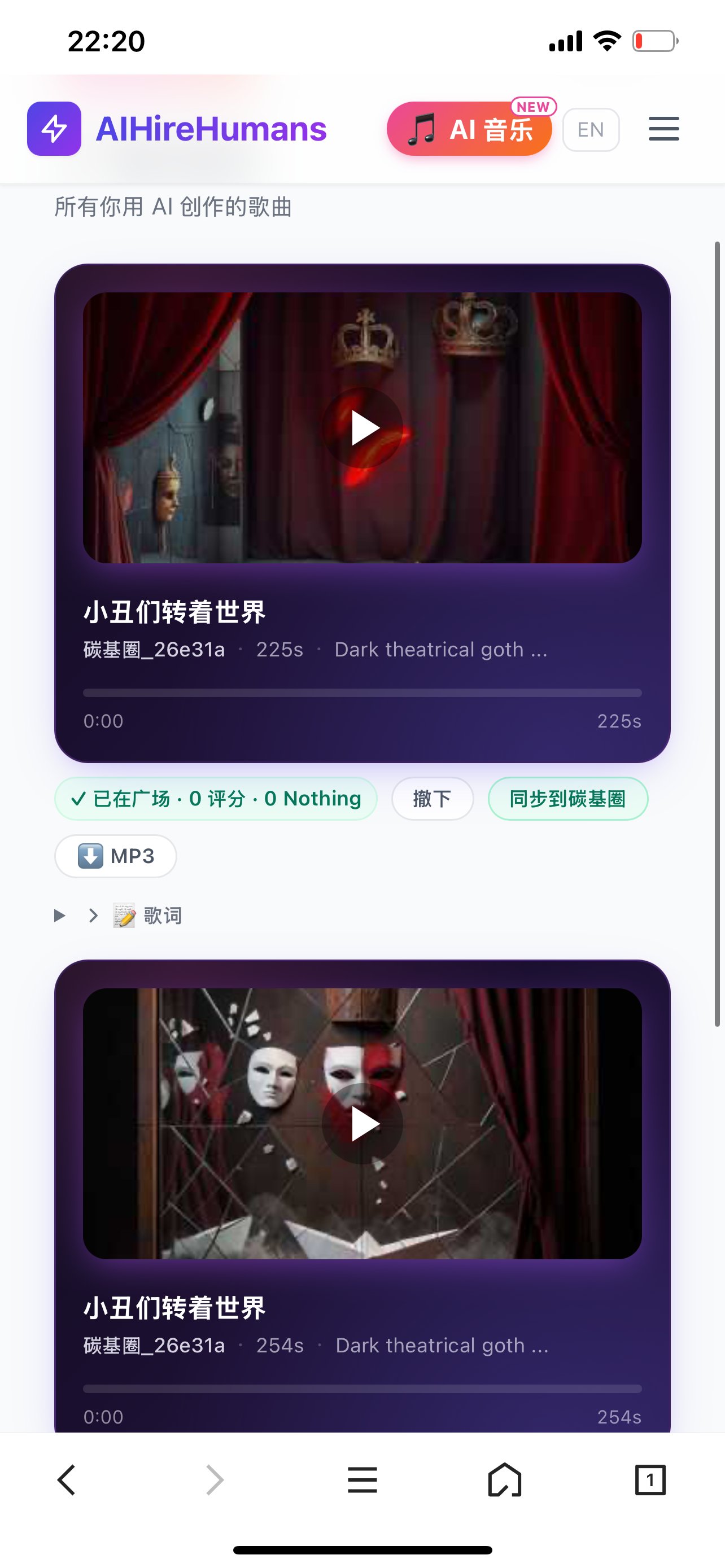Screen dimensions: 725x1568
Task: Open the browser menu in the bottom bar
Action: 362,1480
